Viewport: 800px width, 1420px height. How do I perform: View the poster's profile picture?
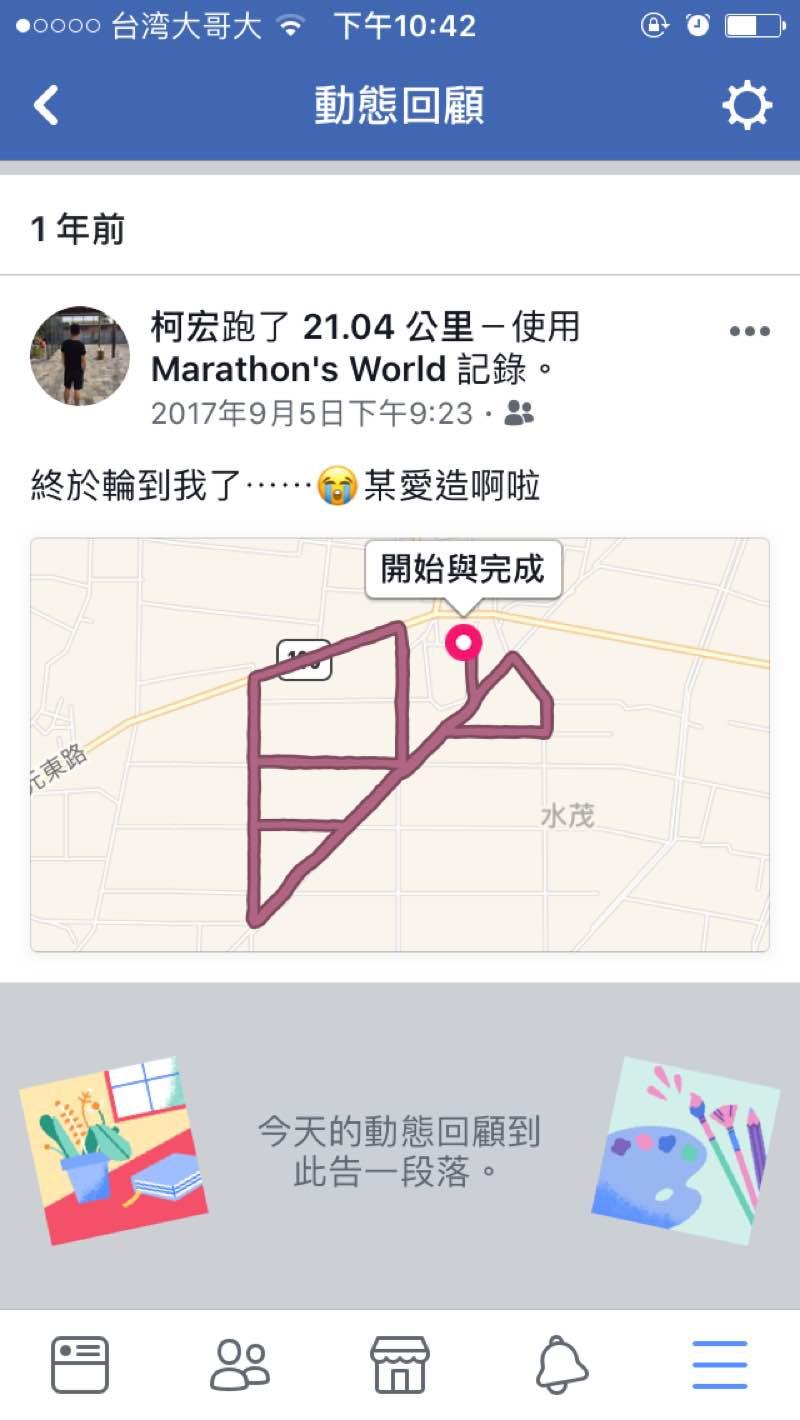(80, 356)
